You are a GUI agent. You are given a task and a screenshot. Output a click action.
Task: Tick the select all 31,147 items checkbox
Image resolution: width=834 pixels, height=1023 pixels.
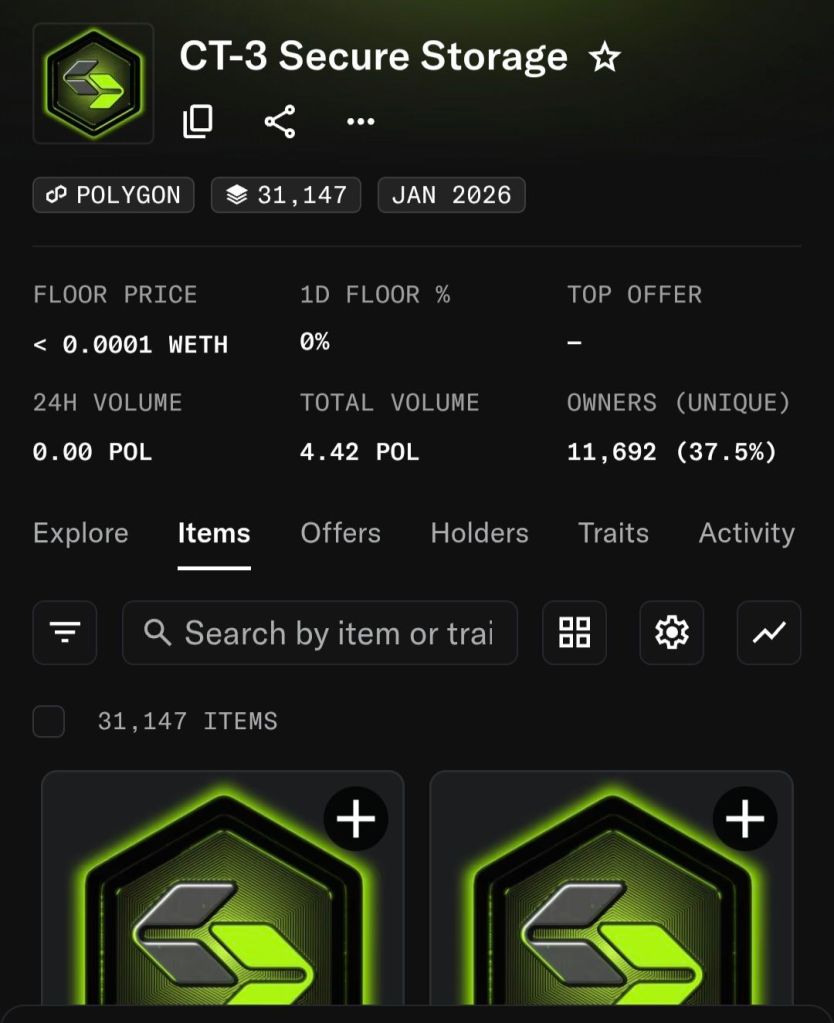coord(49,721)
